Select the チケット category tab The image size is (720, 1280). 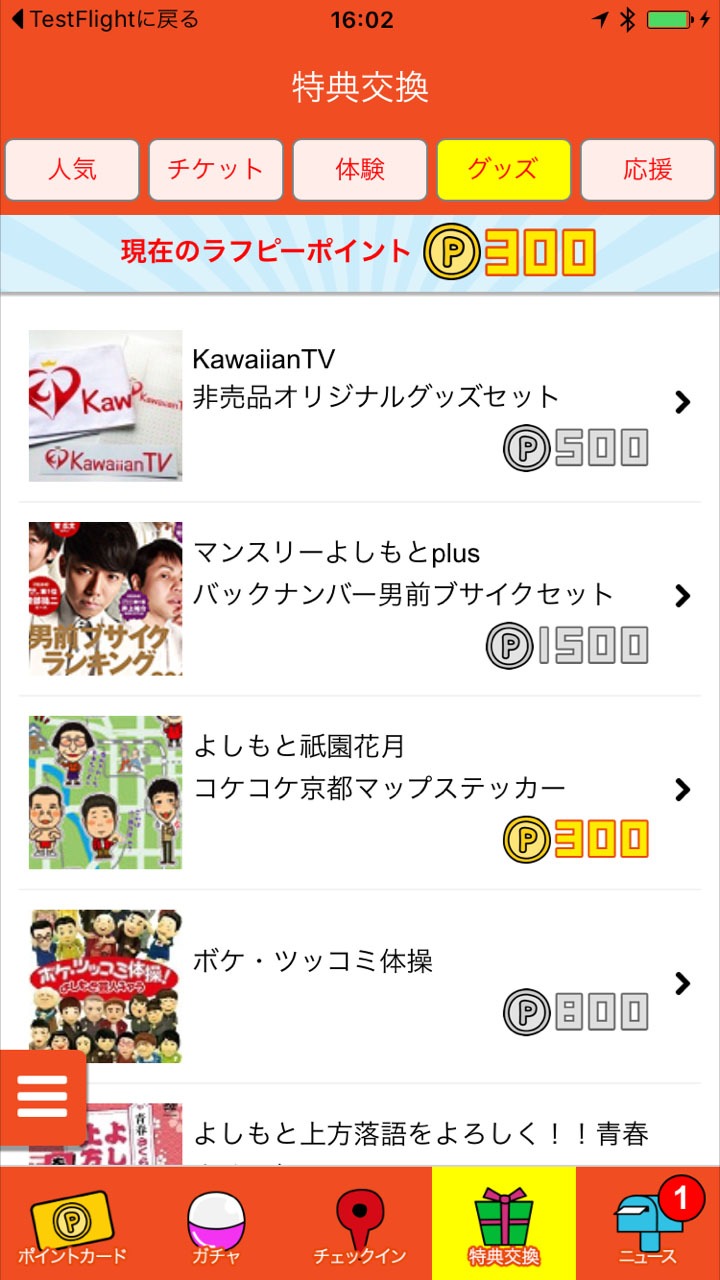[216, 170]
